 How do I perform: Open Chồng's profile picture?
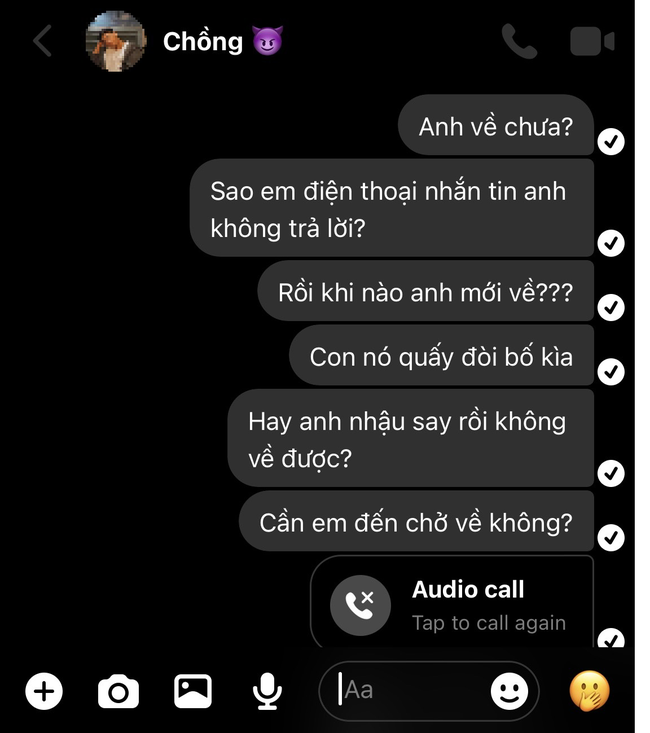click(115, 41)
